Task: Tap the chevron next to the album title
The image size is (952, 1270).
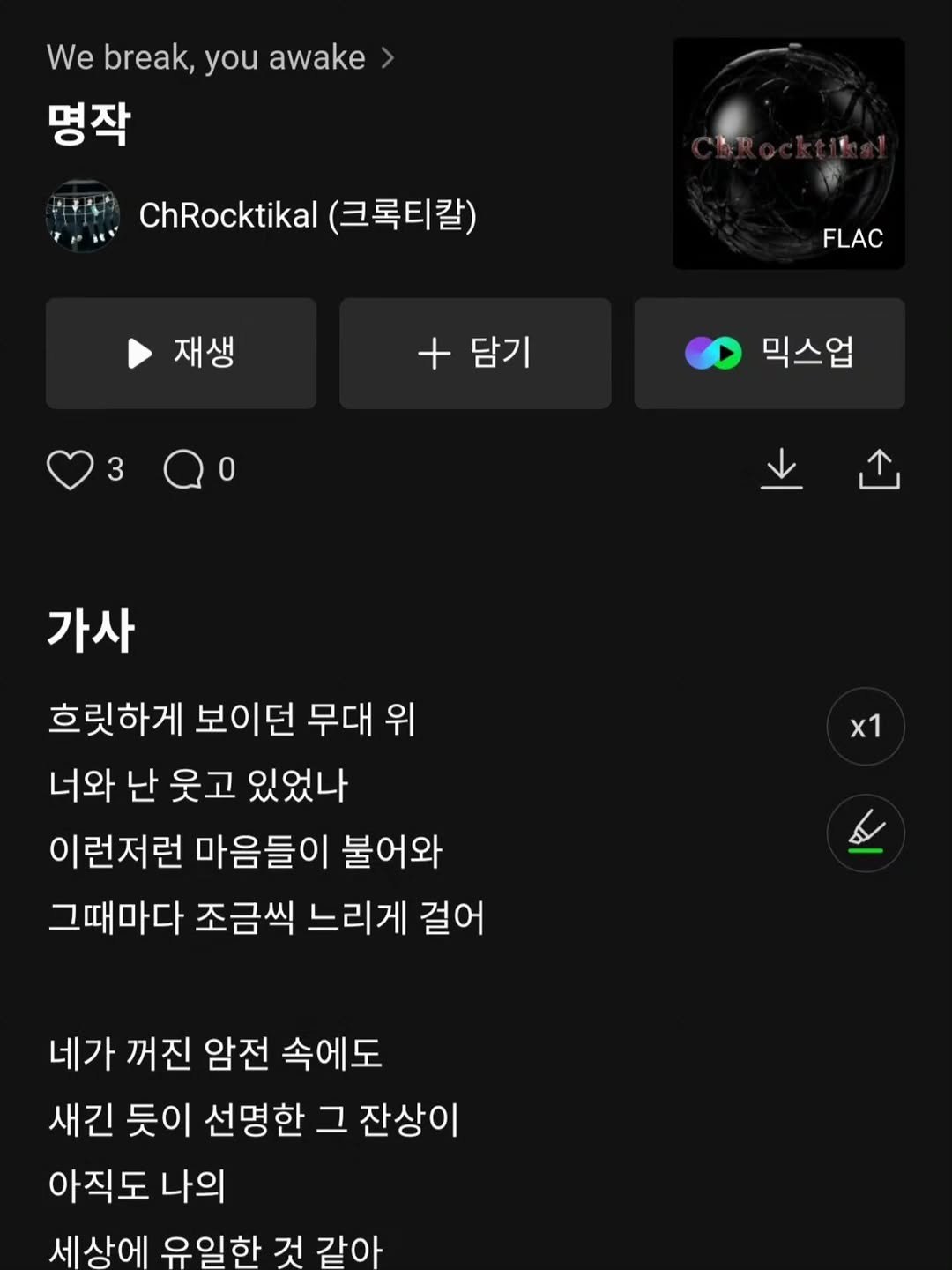Action: coord(388,56)
